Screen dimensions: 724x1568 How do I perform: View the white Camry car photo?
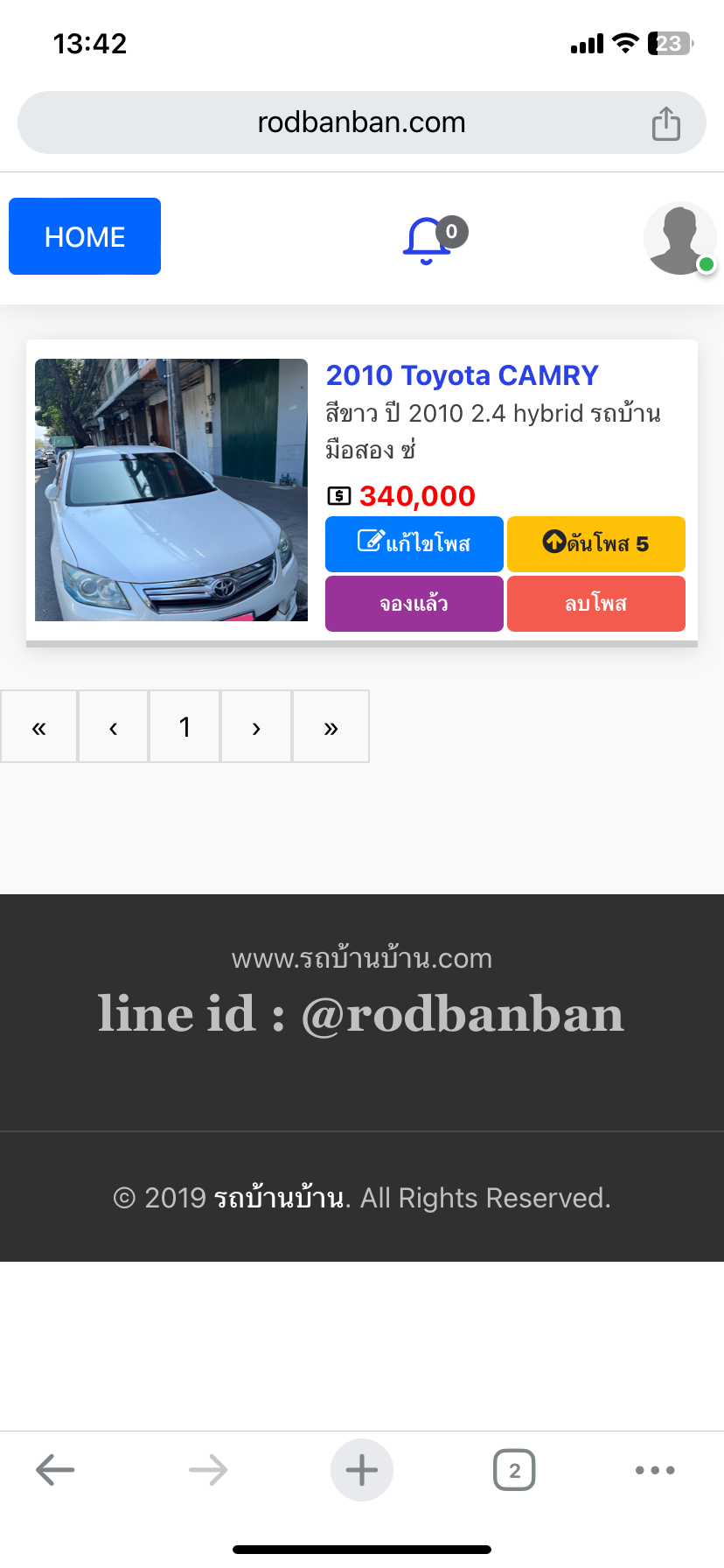tap(171, 490)
